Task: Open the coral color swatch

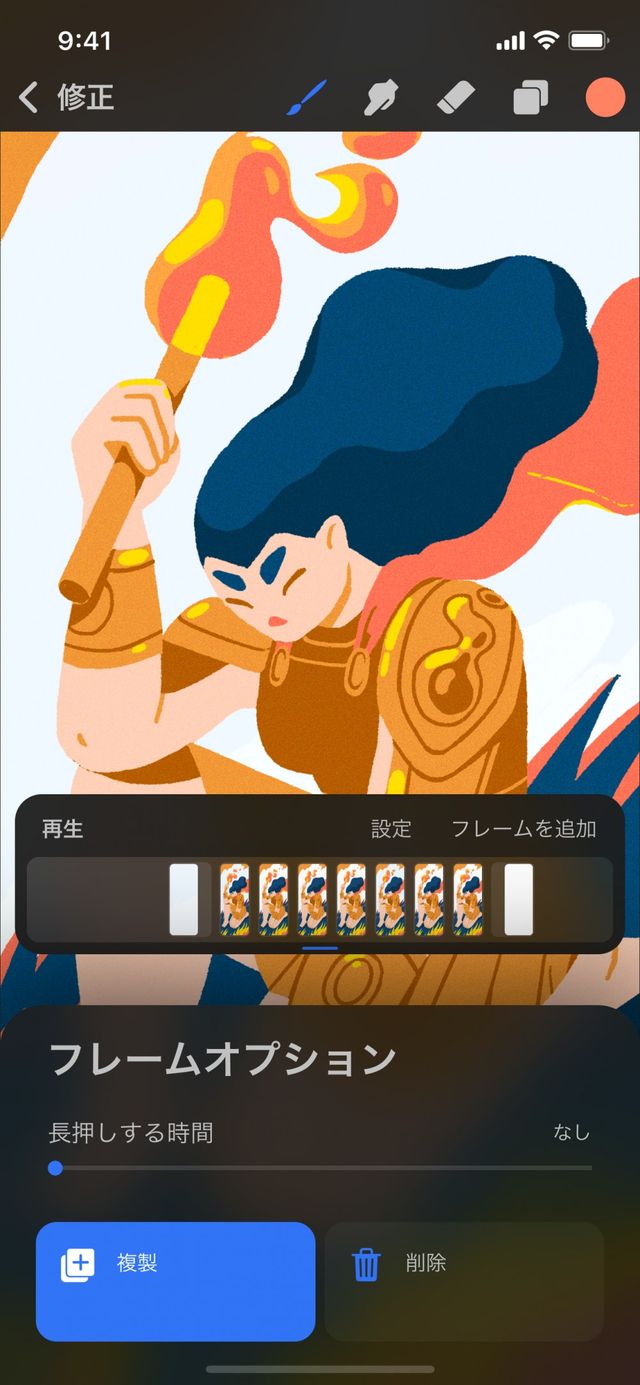Action: tap(605, 98)
